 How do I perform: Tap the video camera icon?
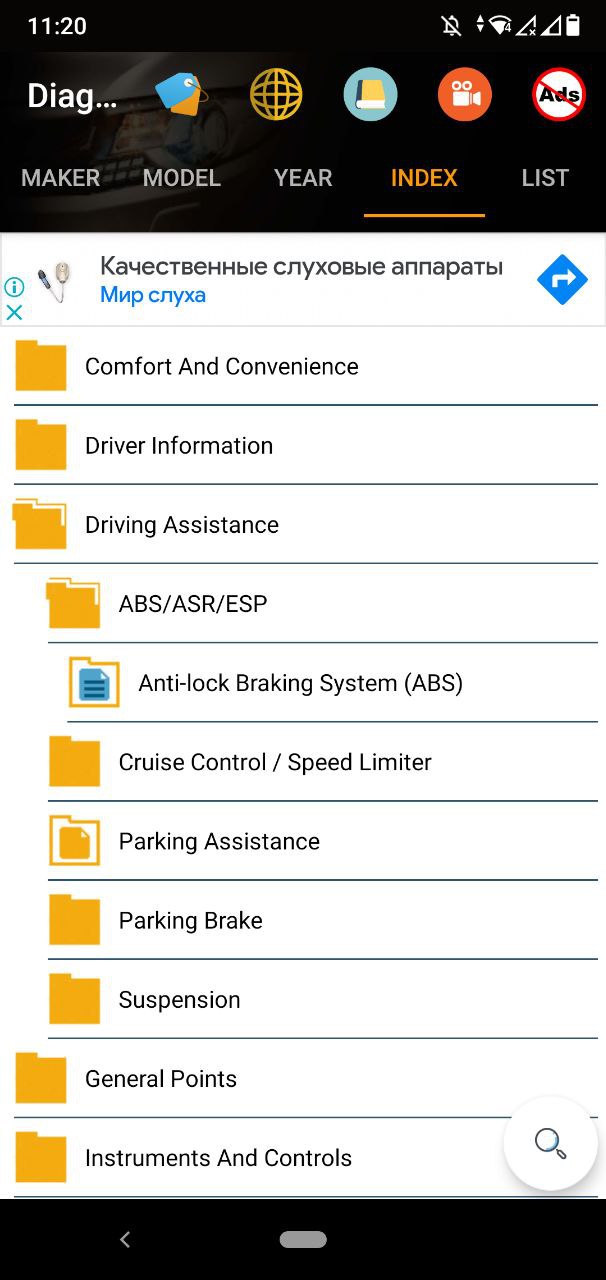pyautogui.click(x=465, y=95)
